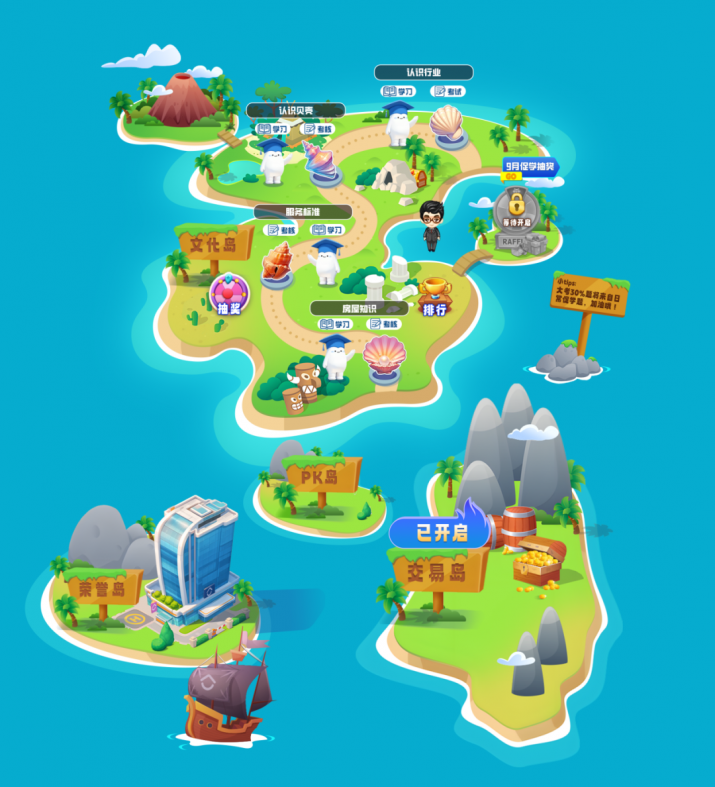Go to PK岛 island
The width and height of the screenshot is (715, 787).
coord(321,477)
